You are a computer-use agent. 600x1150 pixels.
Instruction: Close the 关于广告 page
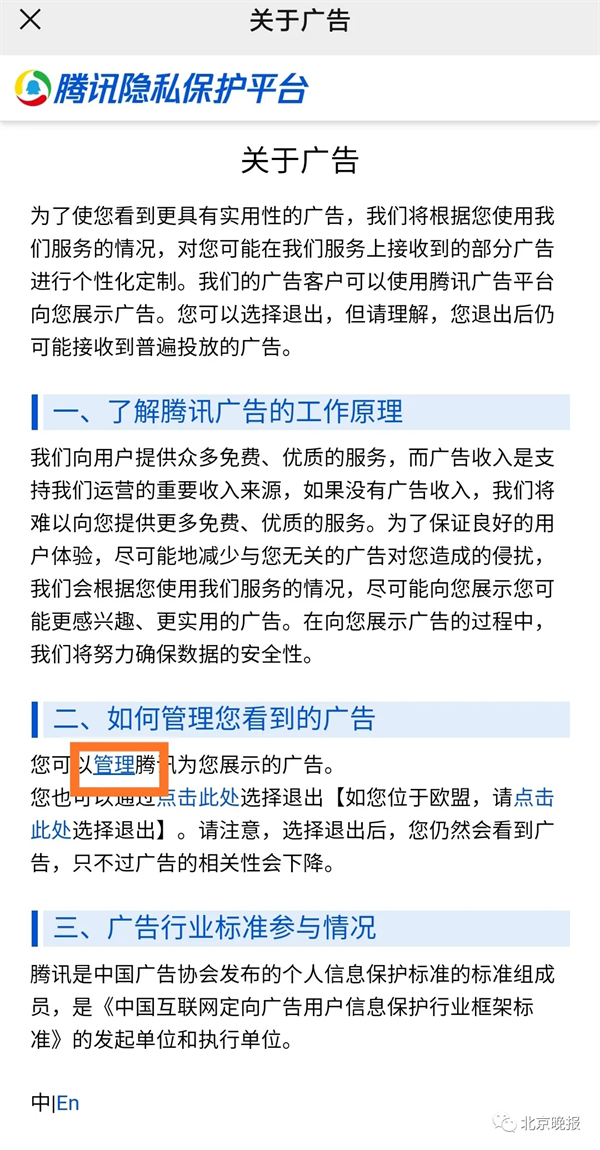pyautogui.click(x=31, y=20)
